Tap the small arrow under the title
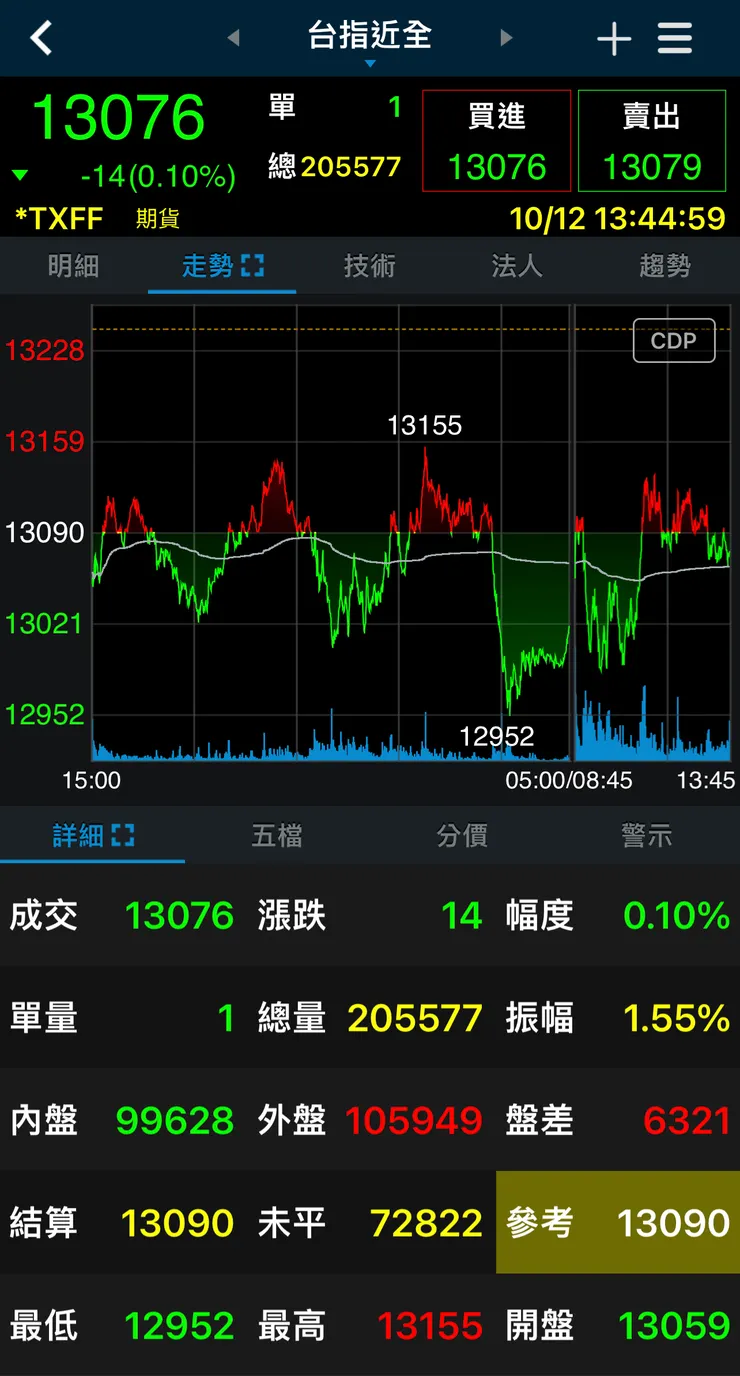Image resolution: width=740 pixels, height=1376 pixels. 370,62
